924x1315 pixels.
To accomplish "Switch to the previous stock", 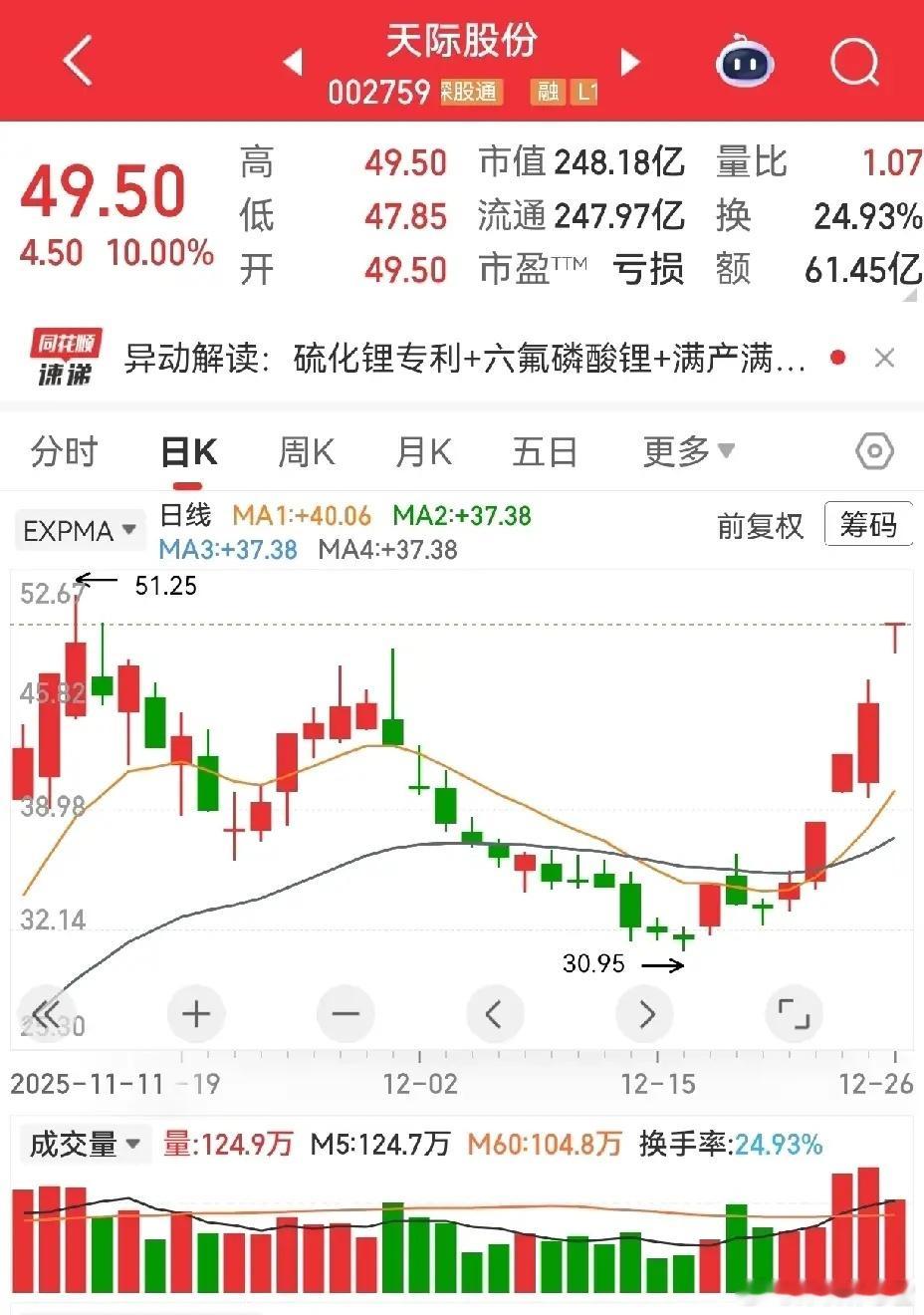I will 293,63.
